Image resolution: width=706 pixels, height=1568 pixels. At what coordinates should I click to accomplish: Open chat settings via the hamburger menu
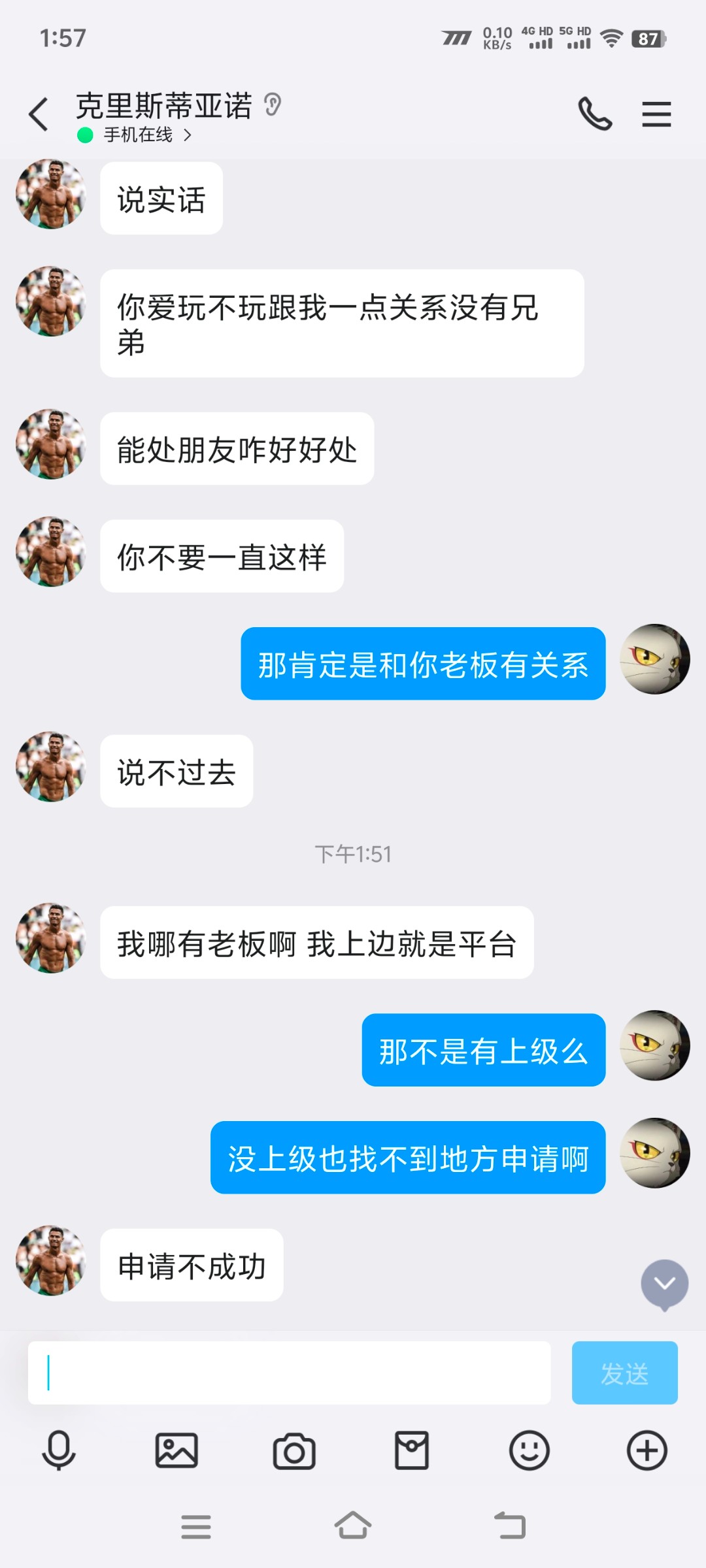[657, 113]
